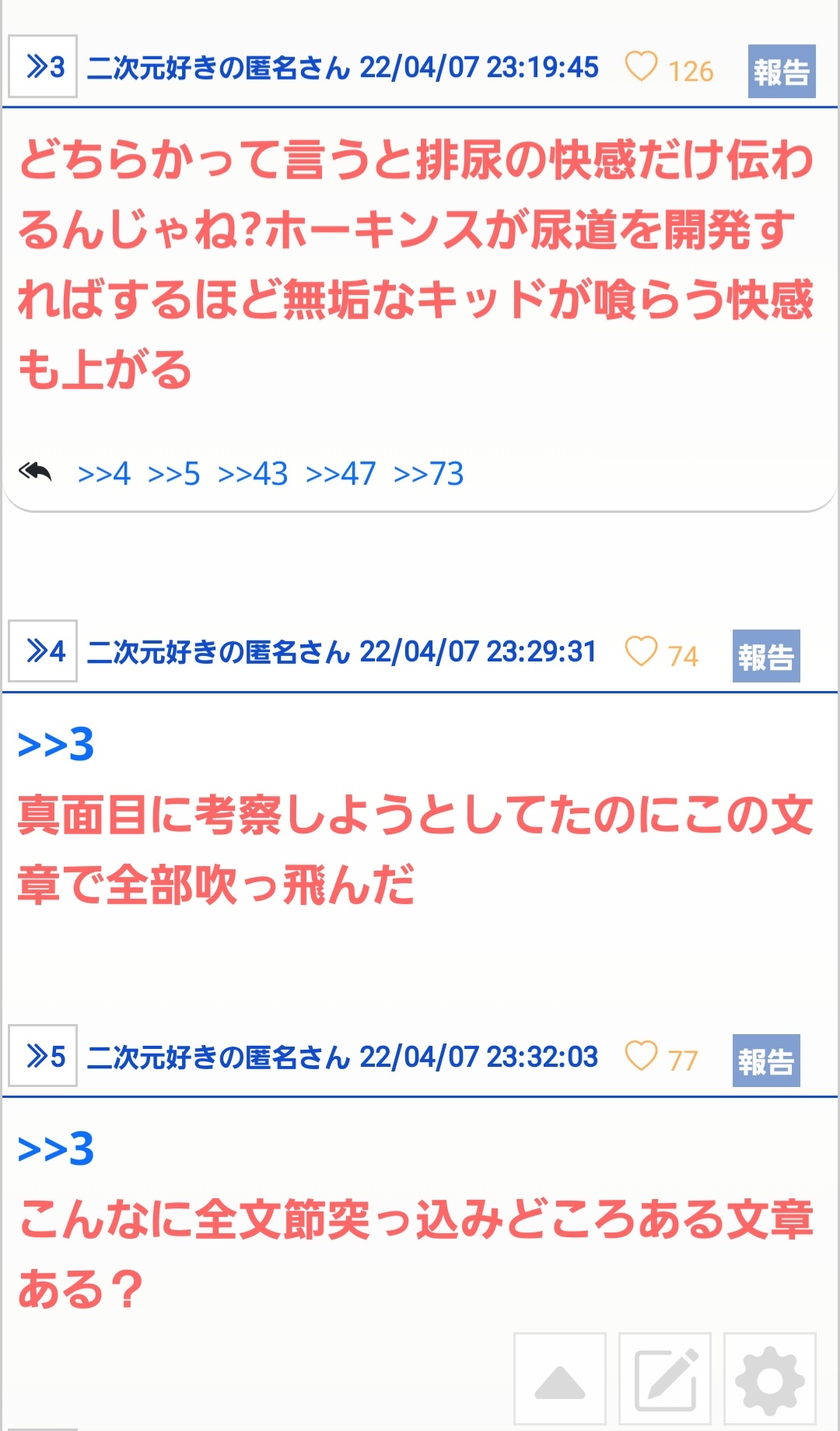840x1431 pixels.
Task: View reply >>73 under post 3
Action: point(429,473)
